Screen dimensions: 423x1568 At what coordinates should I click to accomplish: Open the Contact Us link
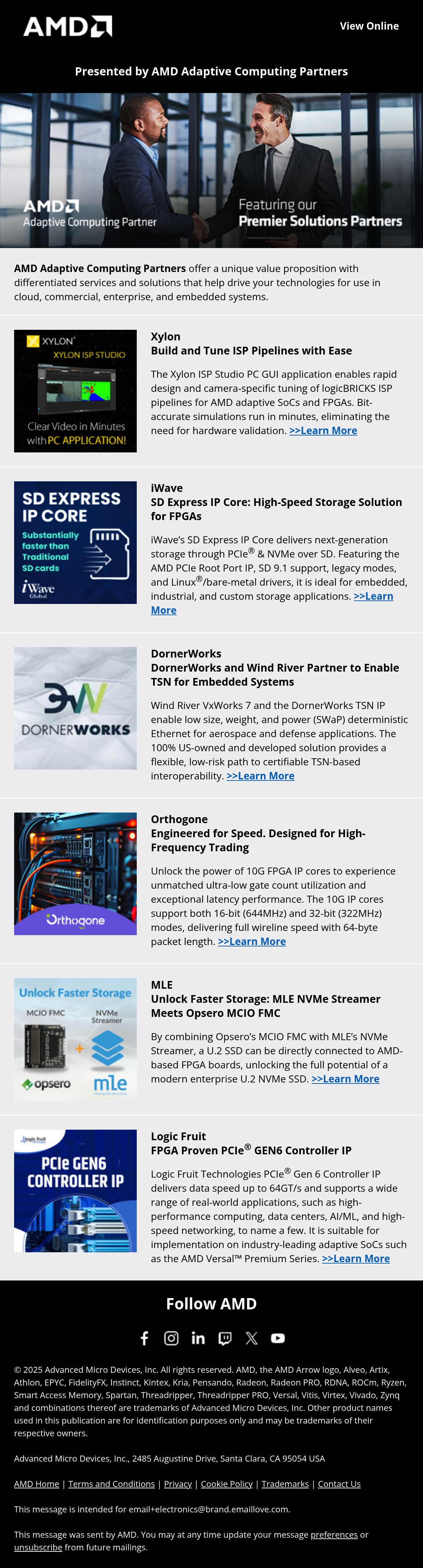(339, 1483)
